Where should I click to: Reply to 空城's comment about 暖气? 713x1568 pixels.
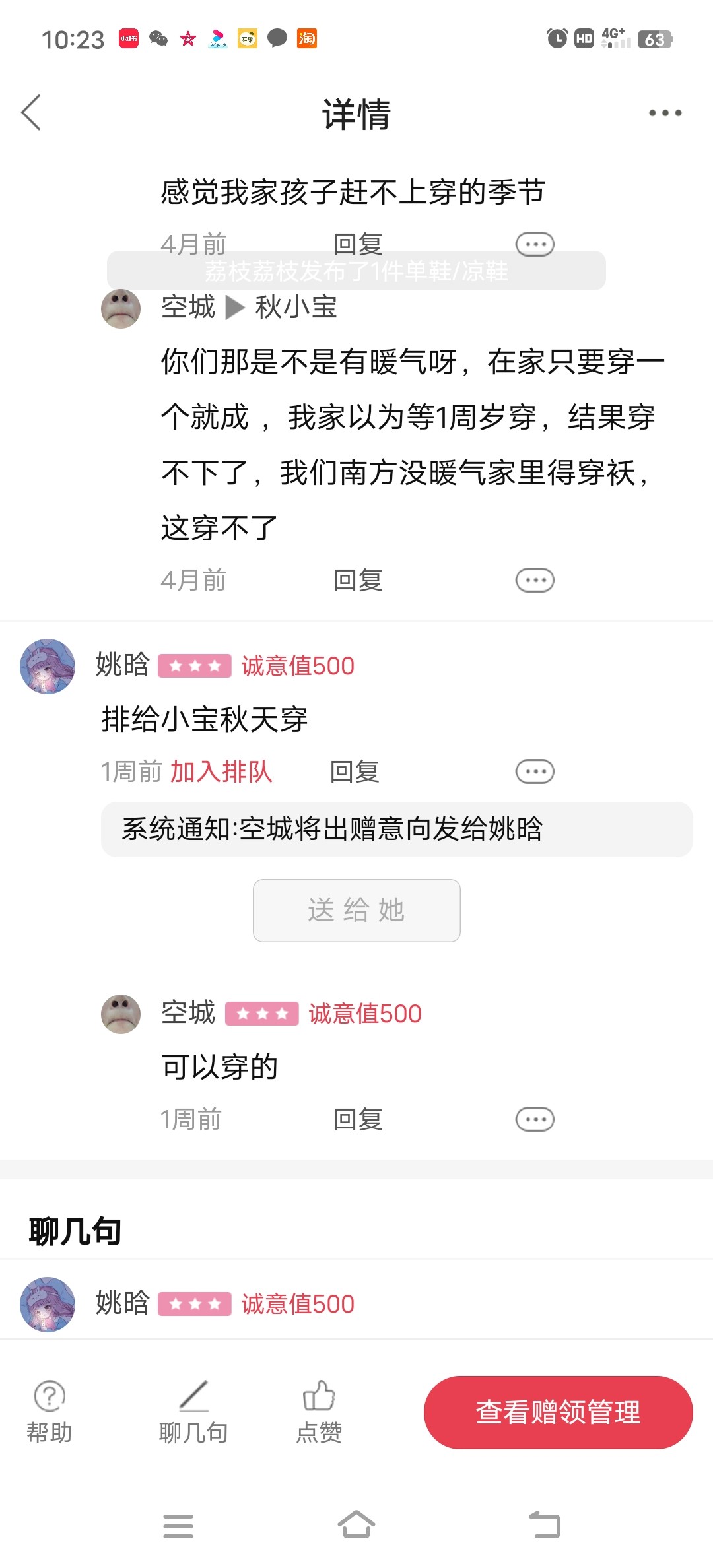click(357, 580)
